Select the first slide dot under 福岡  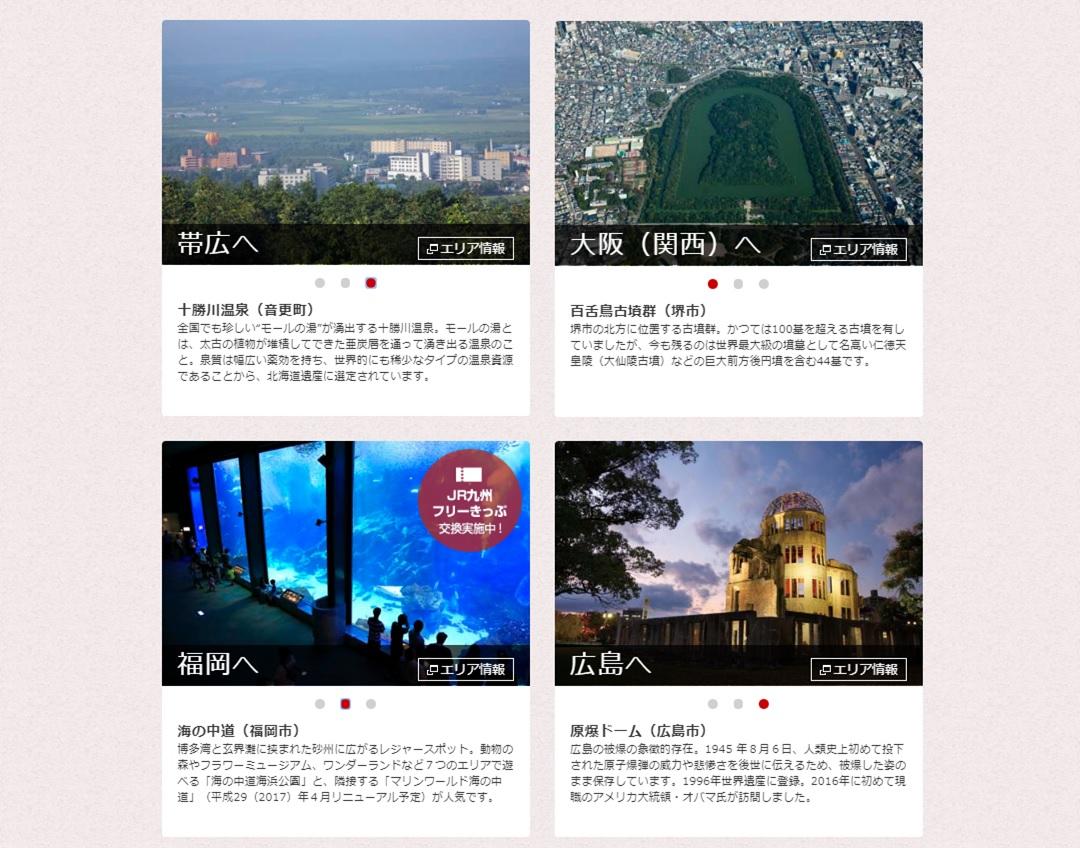point(320,704)
